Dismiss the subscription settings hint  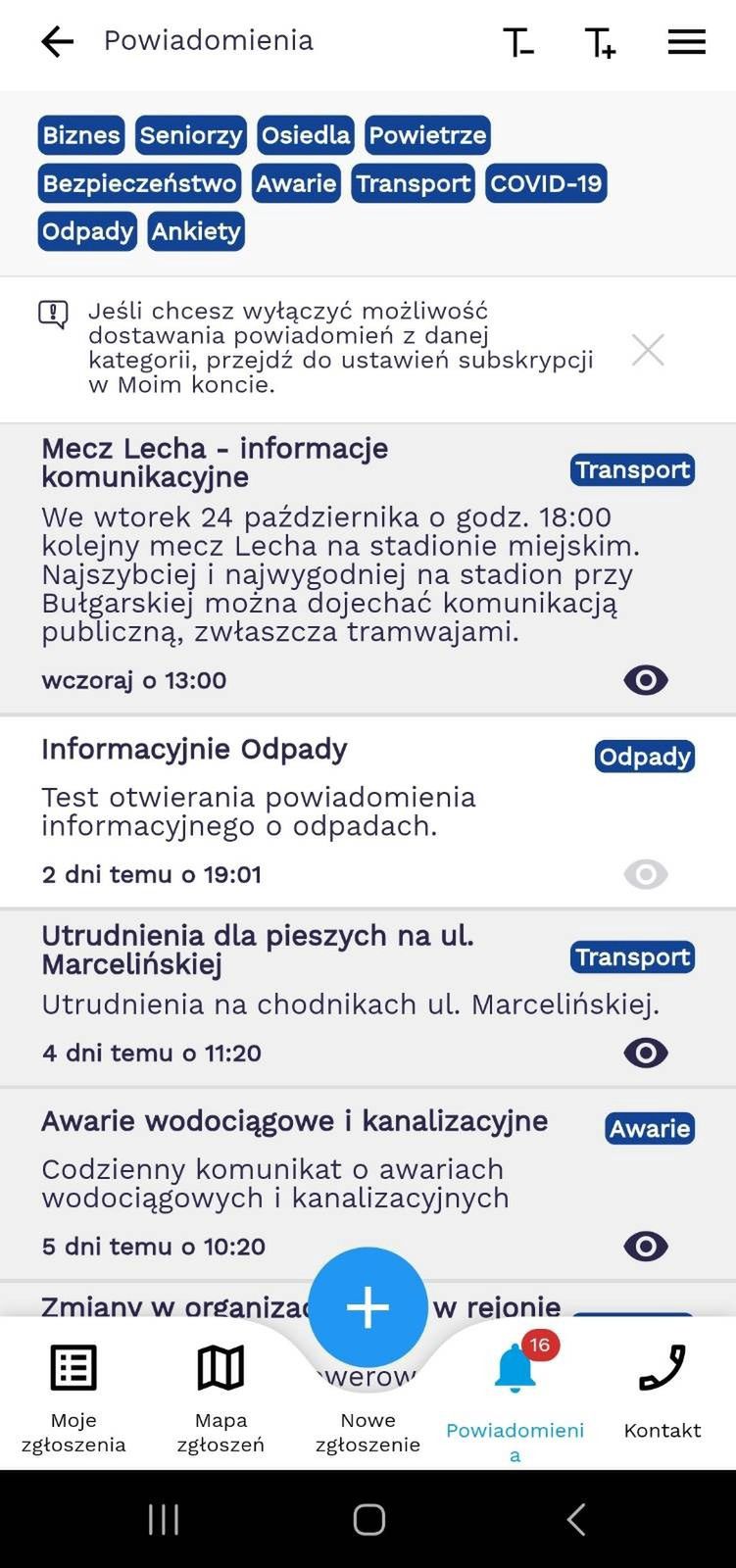point(648,349)
